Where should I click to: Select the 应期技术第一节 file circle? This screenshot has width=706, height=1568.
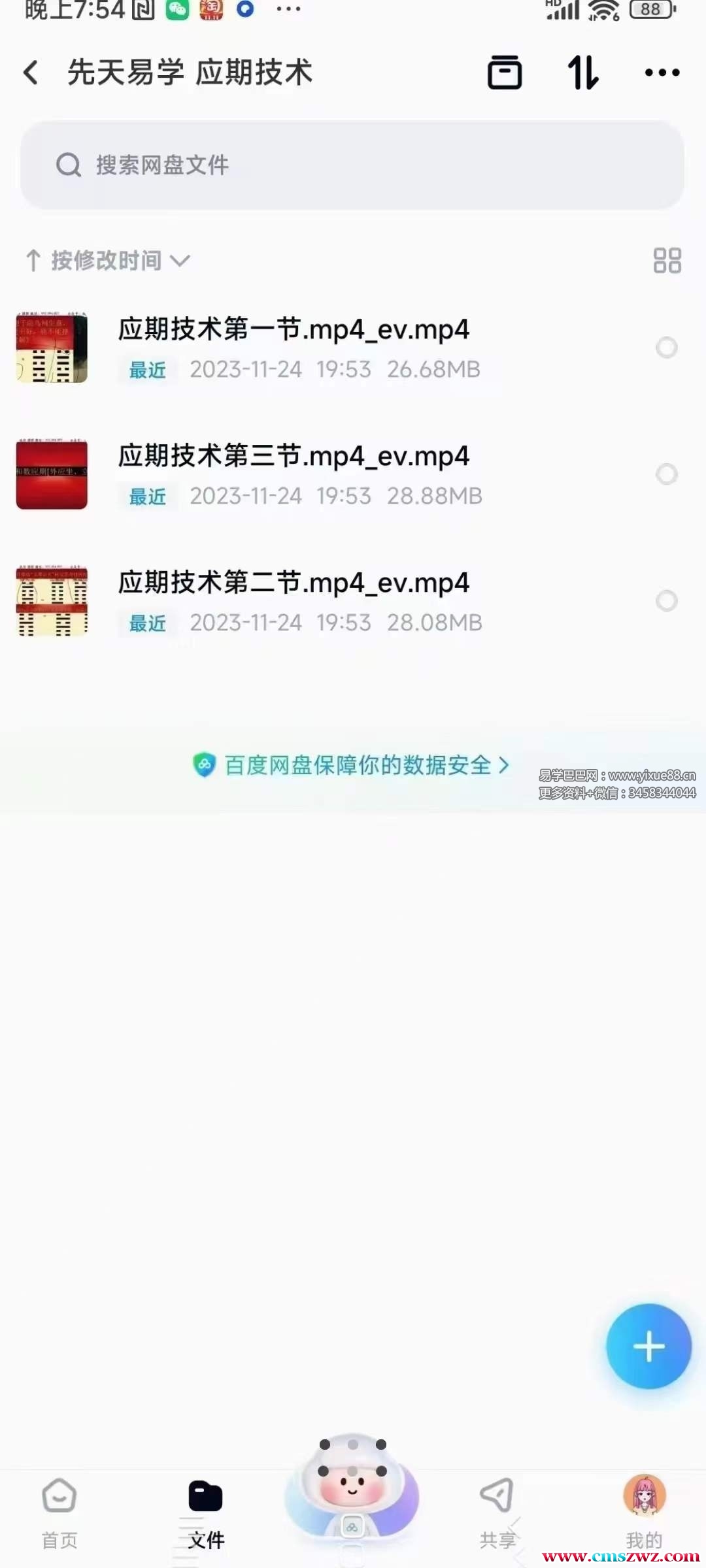(666, 348)
